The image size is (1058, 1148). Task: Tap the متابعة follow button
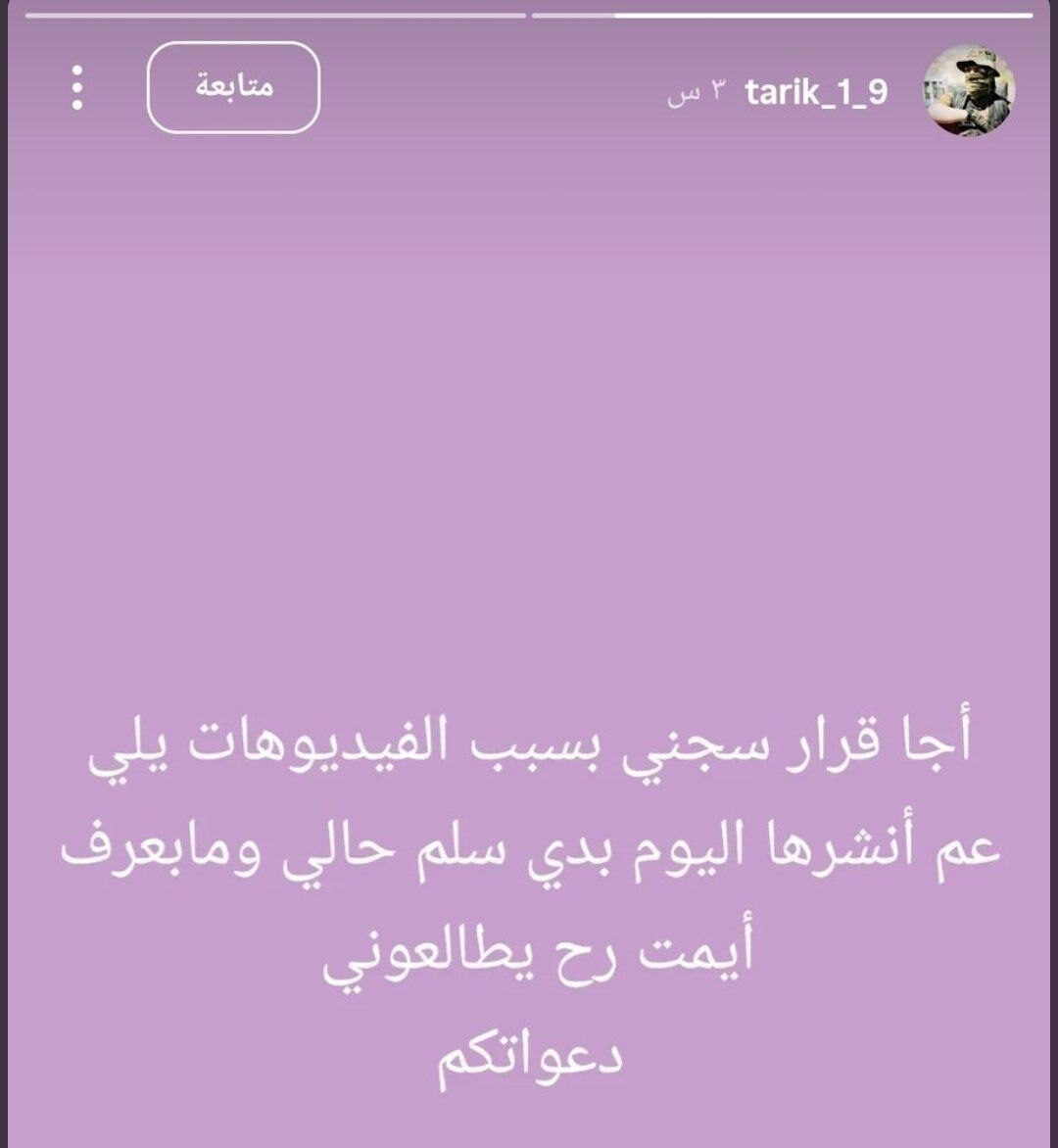coord(233,88)
